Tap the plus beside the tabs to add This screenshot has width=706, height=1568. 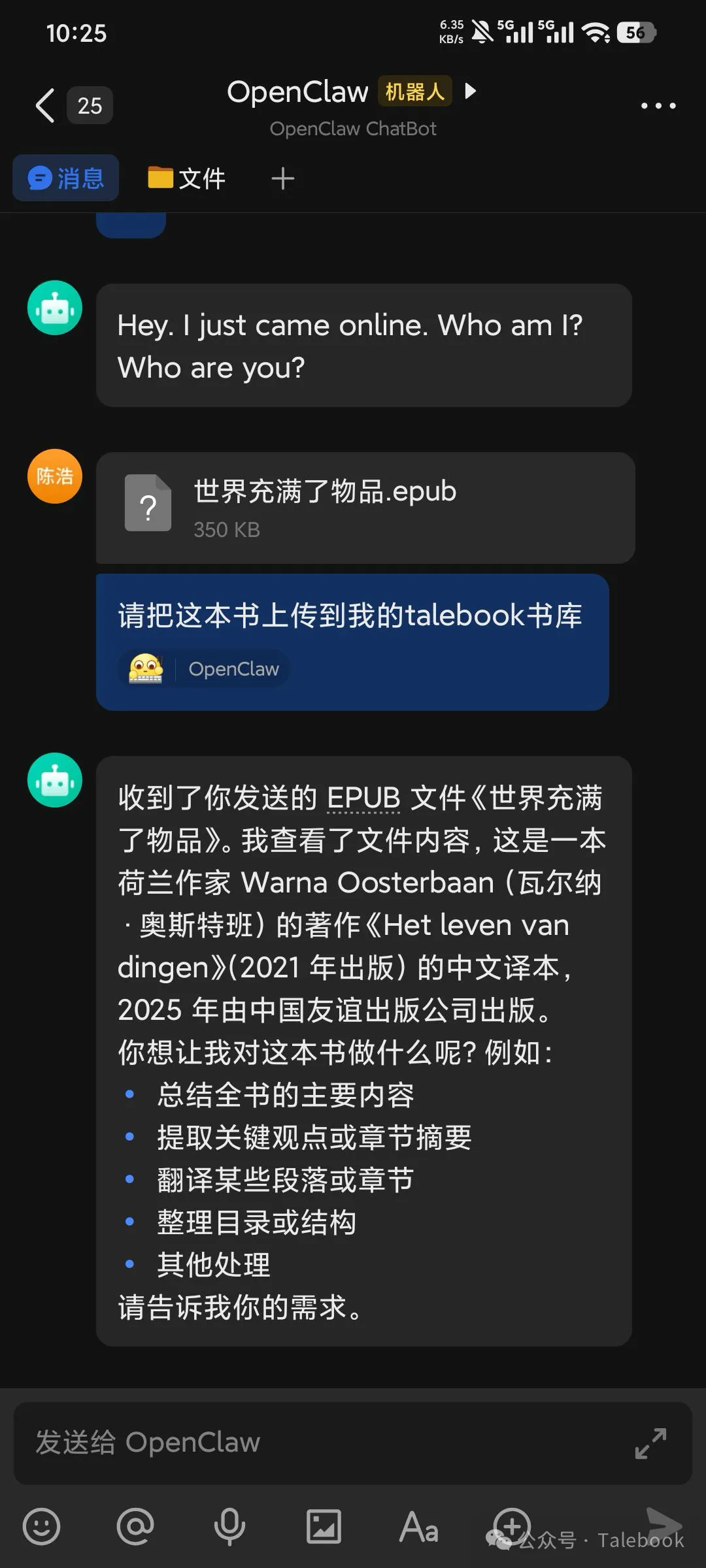click(283, 177)
